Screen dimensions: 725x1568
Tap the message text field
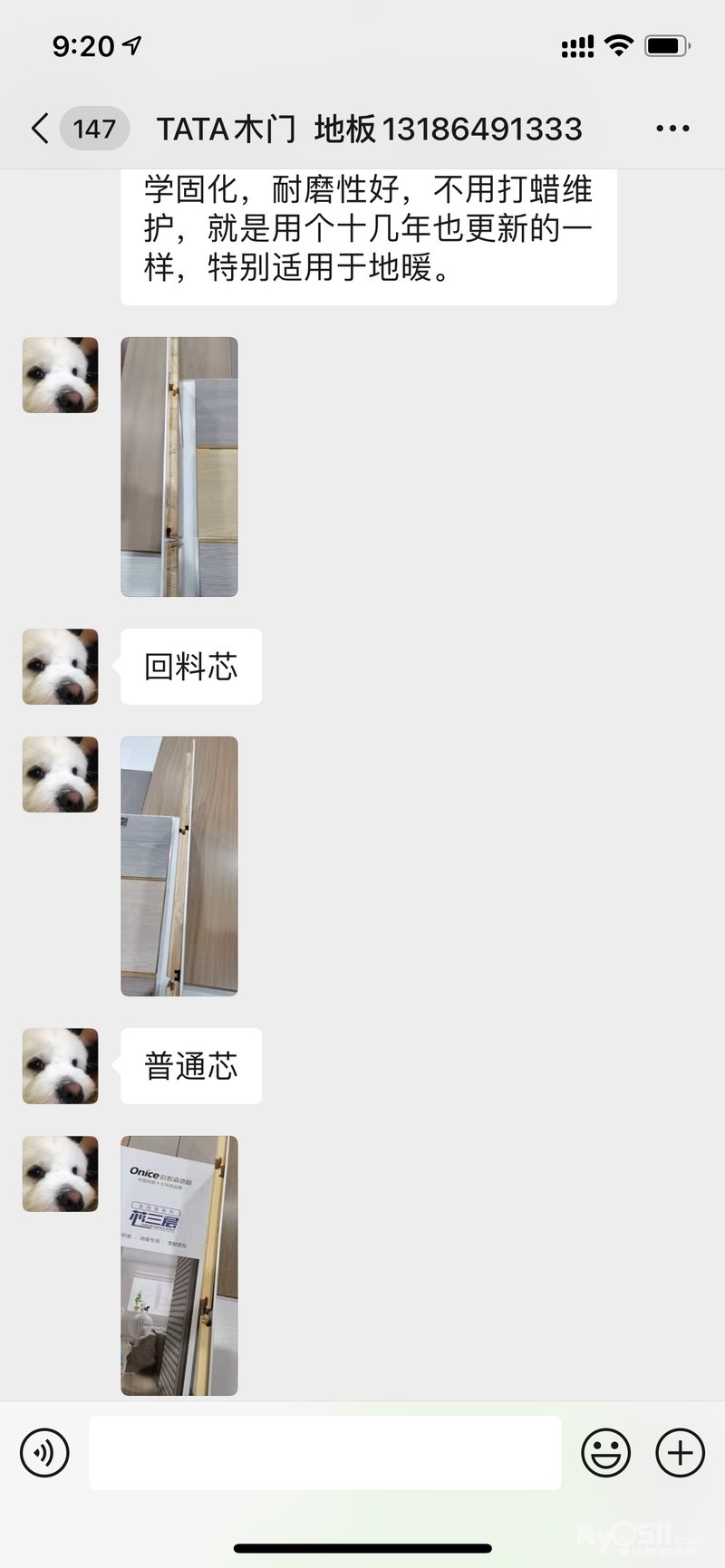324,1453
